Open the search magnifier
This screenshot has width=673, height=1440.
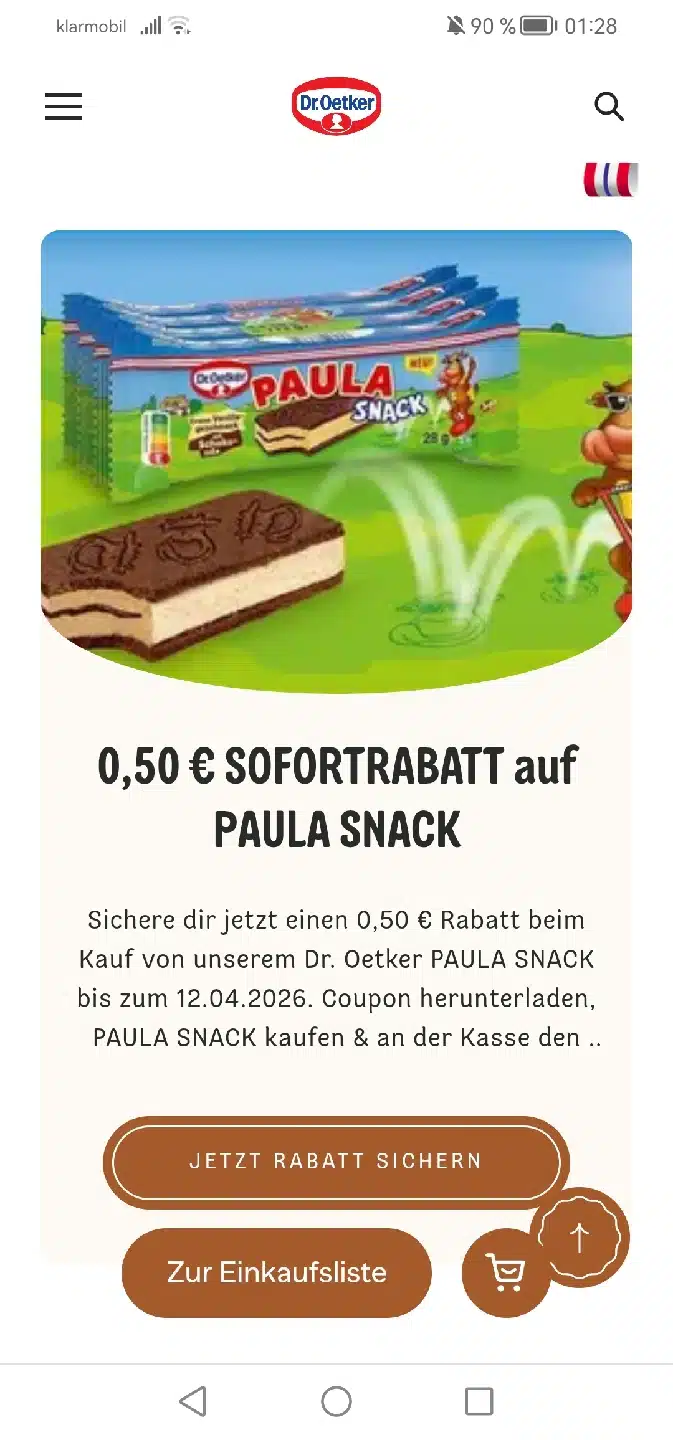[x=609, y=106]
